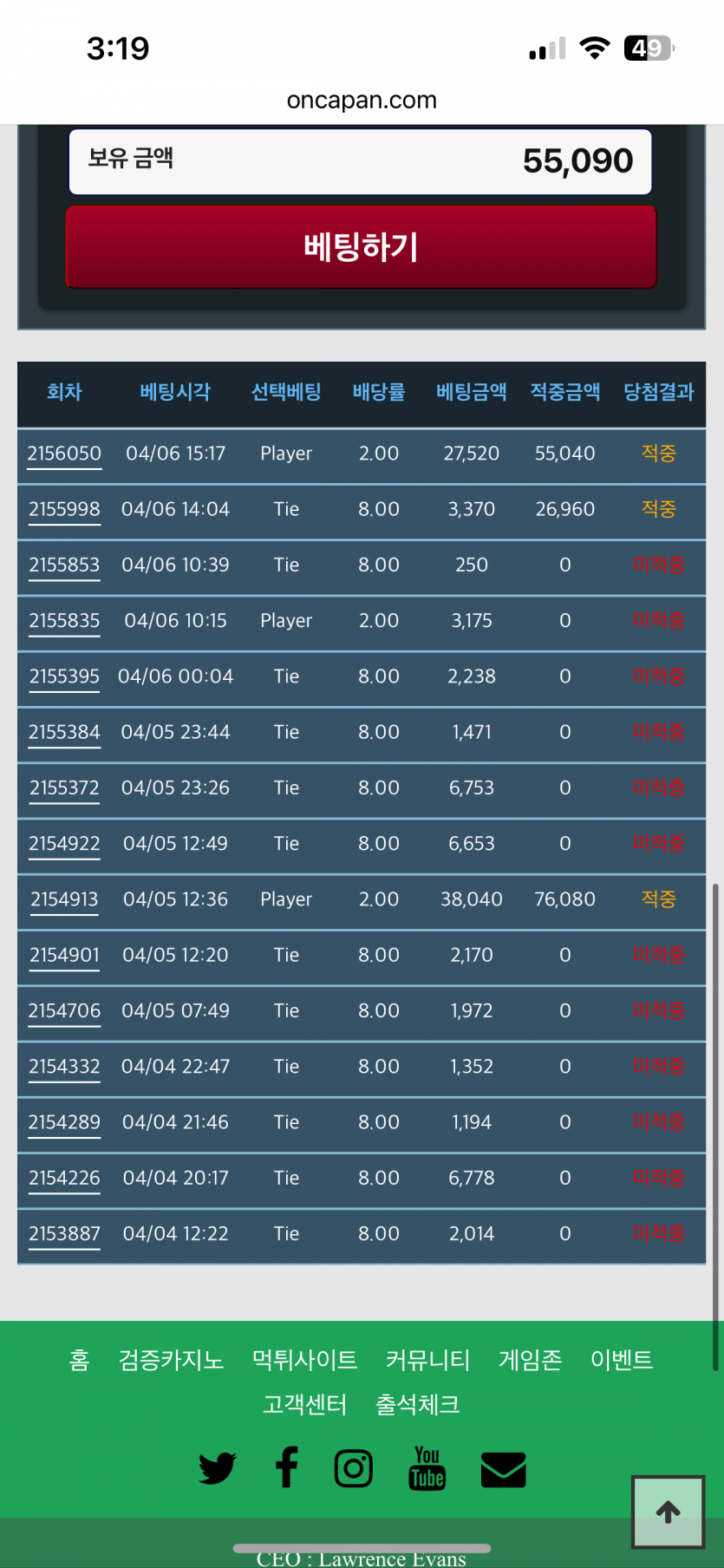Tap the email envelope icon
Viewport: 724px width, 1568px height.
pyautogui.click(x=503, y=1469)
